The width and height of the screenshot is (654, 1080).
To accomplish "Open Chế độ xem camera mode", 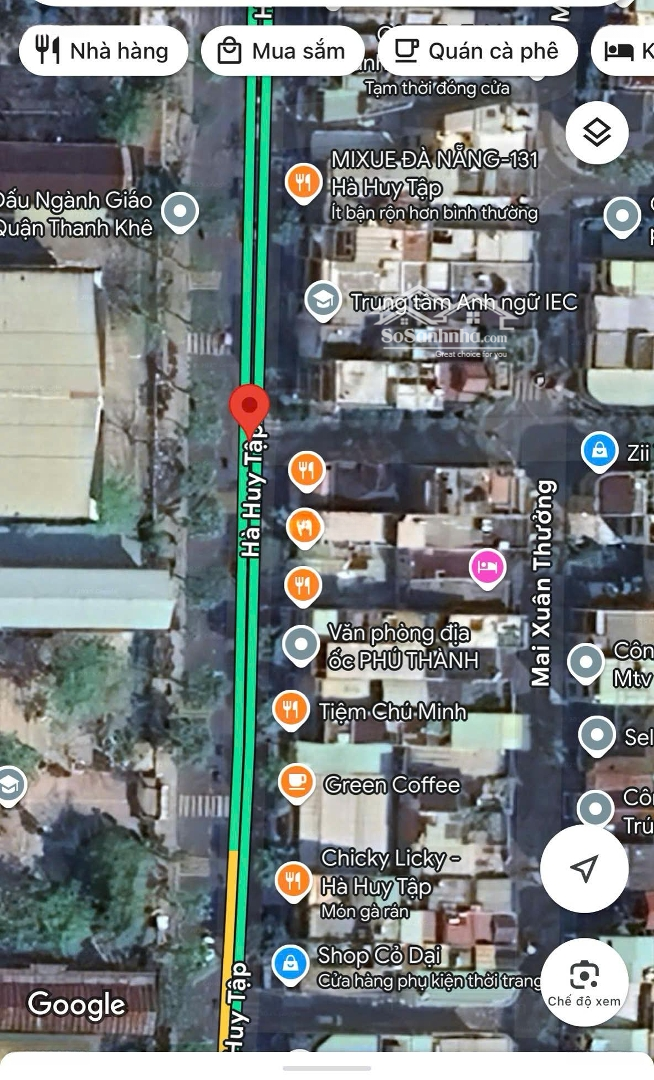I will pos(584,983).
